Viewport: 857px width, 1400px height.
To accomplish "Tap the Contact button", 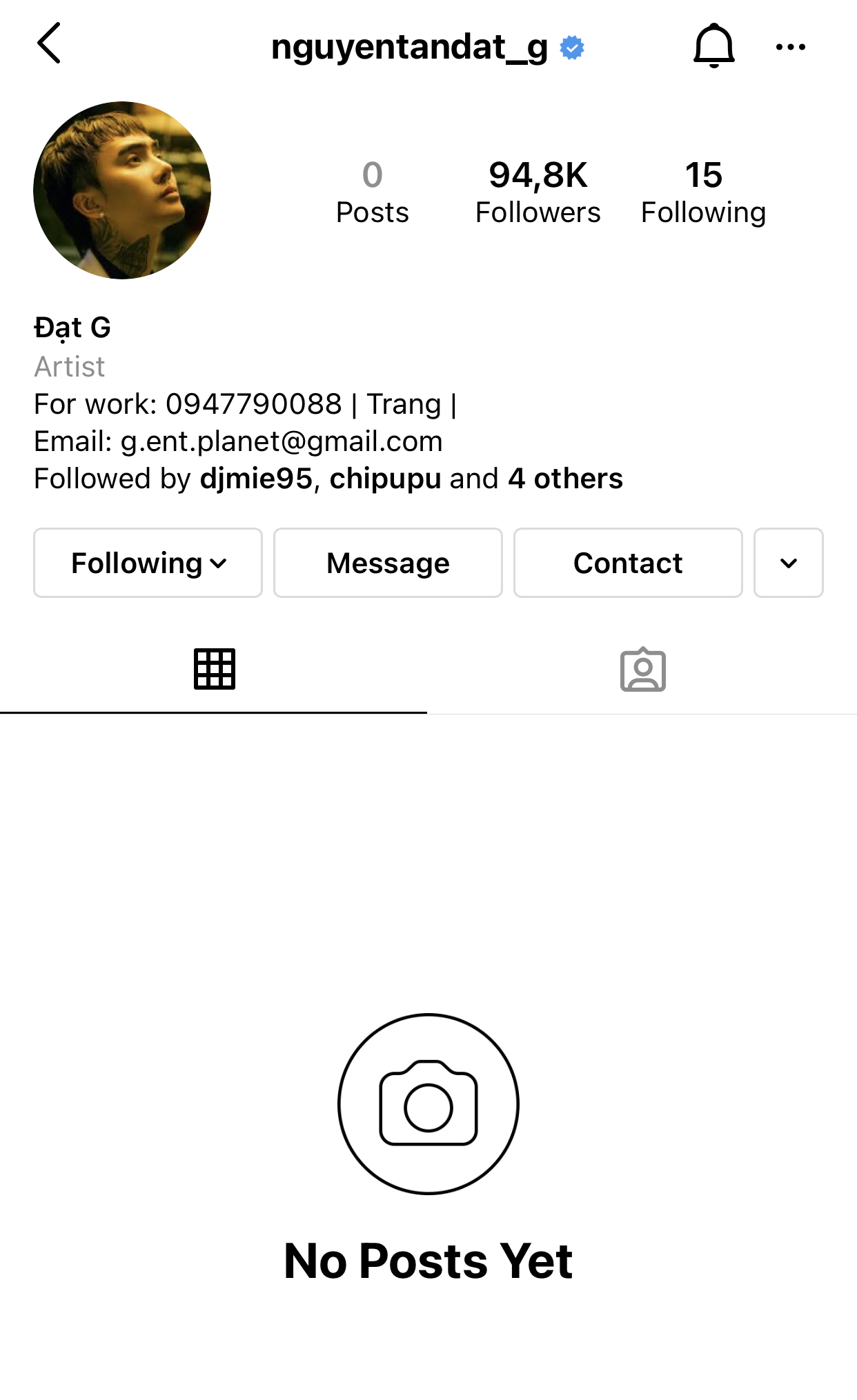I will 628,563.
